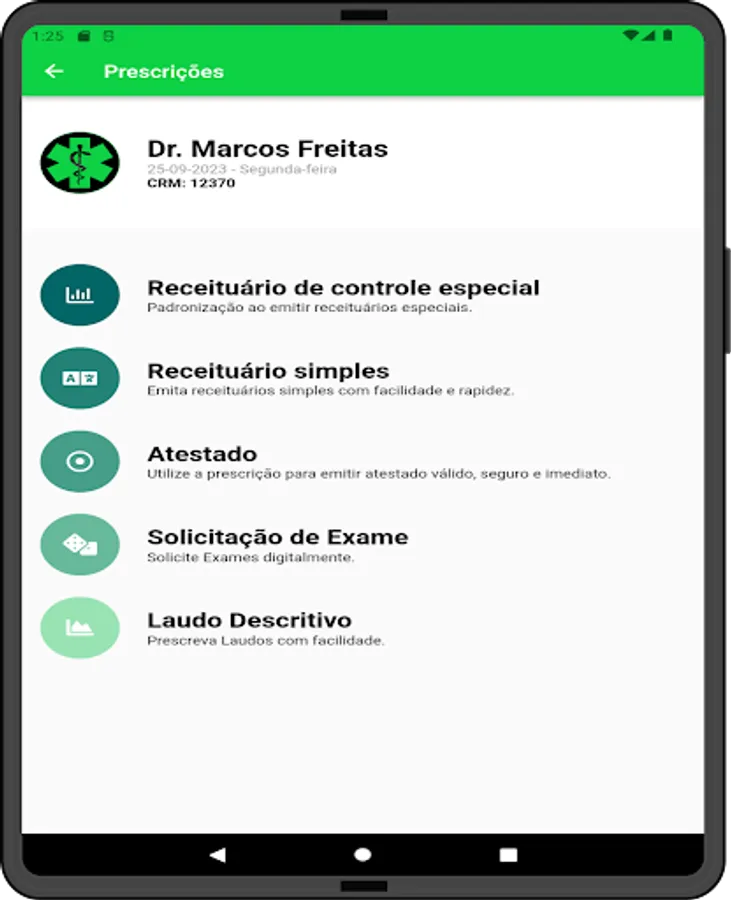This screenshot has width=731, height=900.
Task: Tap the translation icon beside Receituário simples
Action: [x=80, y=377]
